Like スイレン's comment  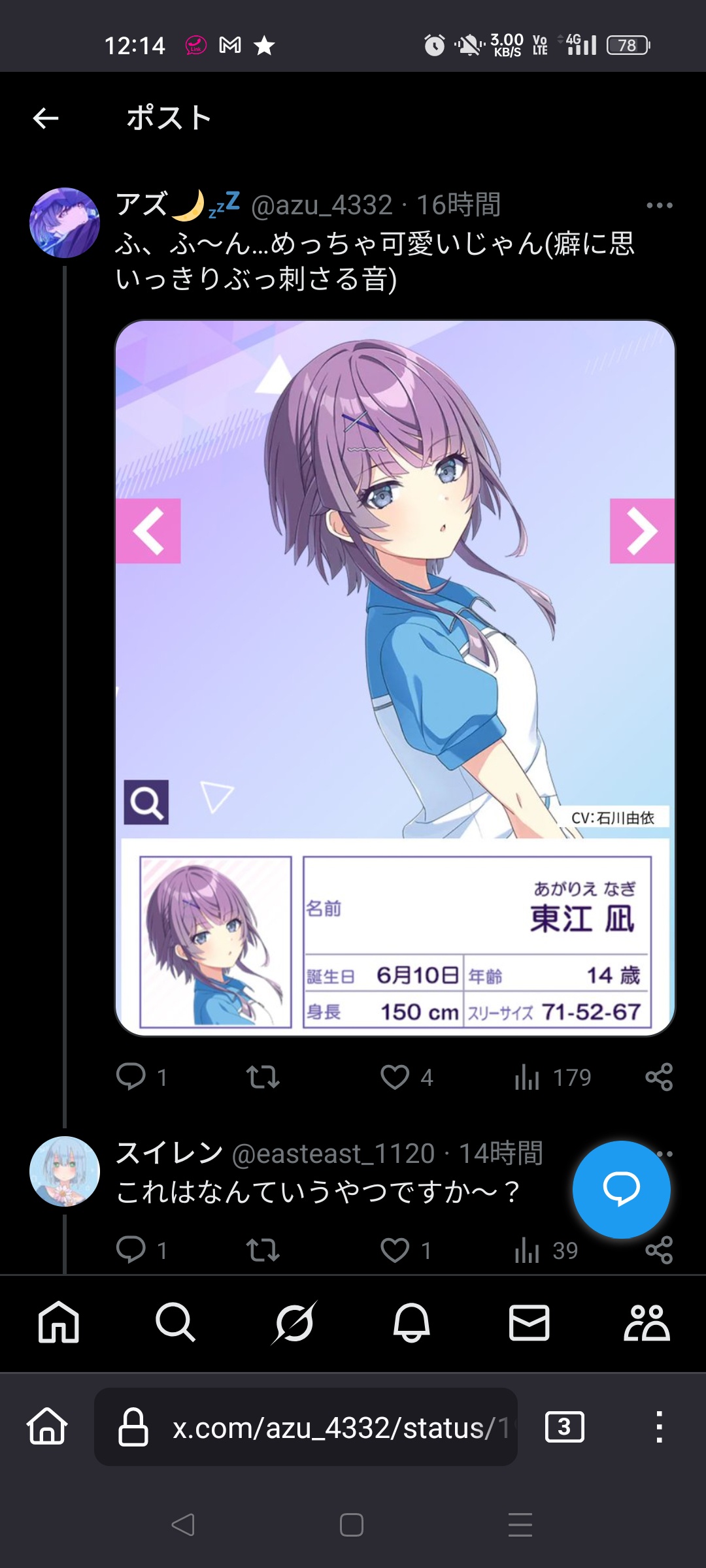pos(395,1250)
